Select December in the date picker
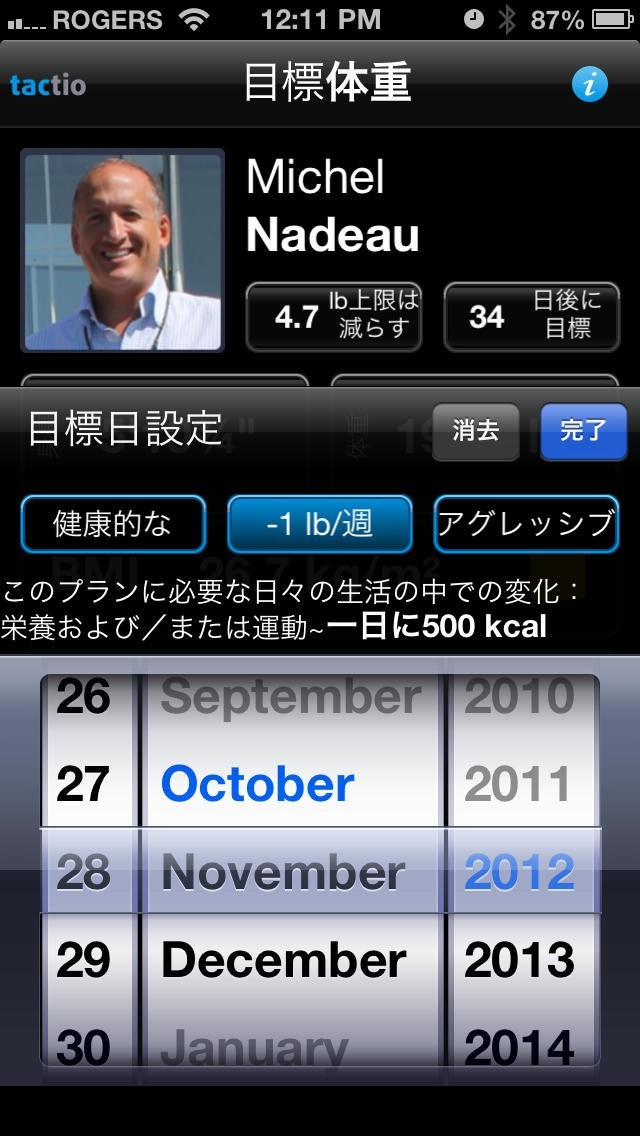The width and height of the screenshot is (640, 1136). click(284, 960)
